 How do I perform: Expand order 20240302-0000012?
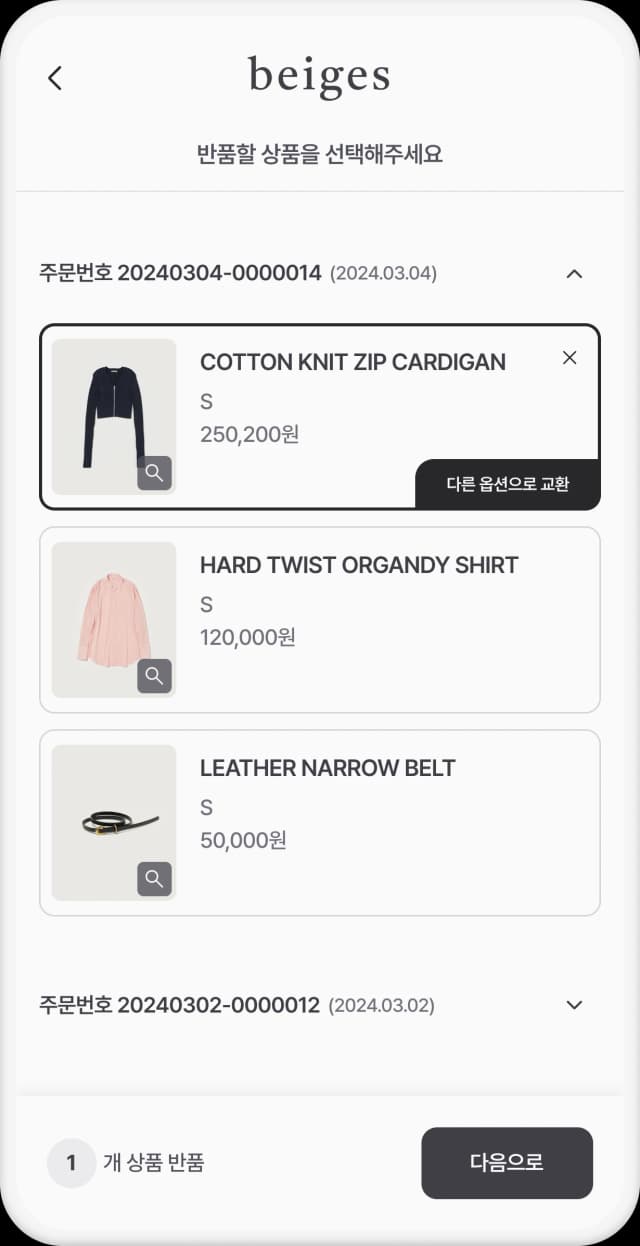click(x=574, y=1005)
